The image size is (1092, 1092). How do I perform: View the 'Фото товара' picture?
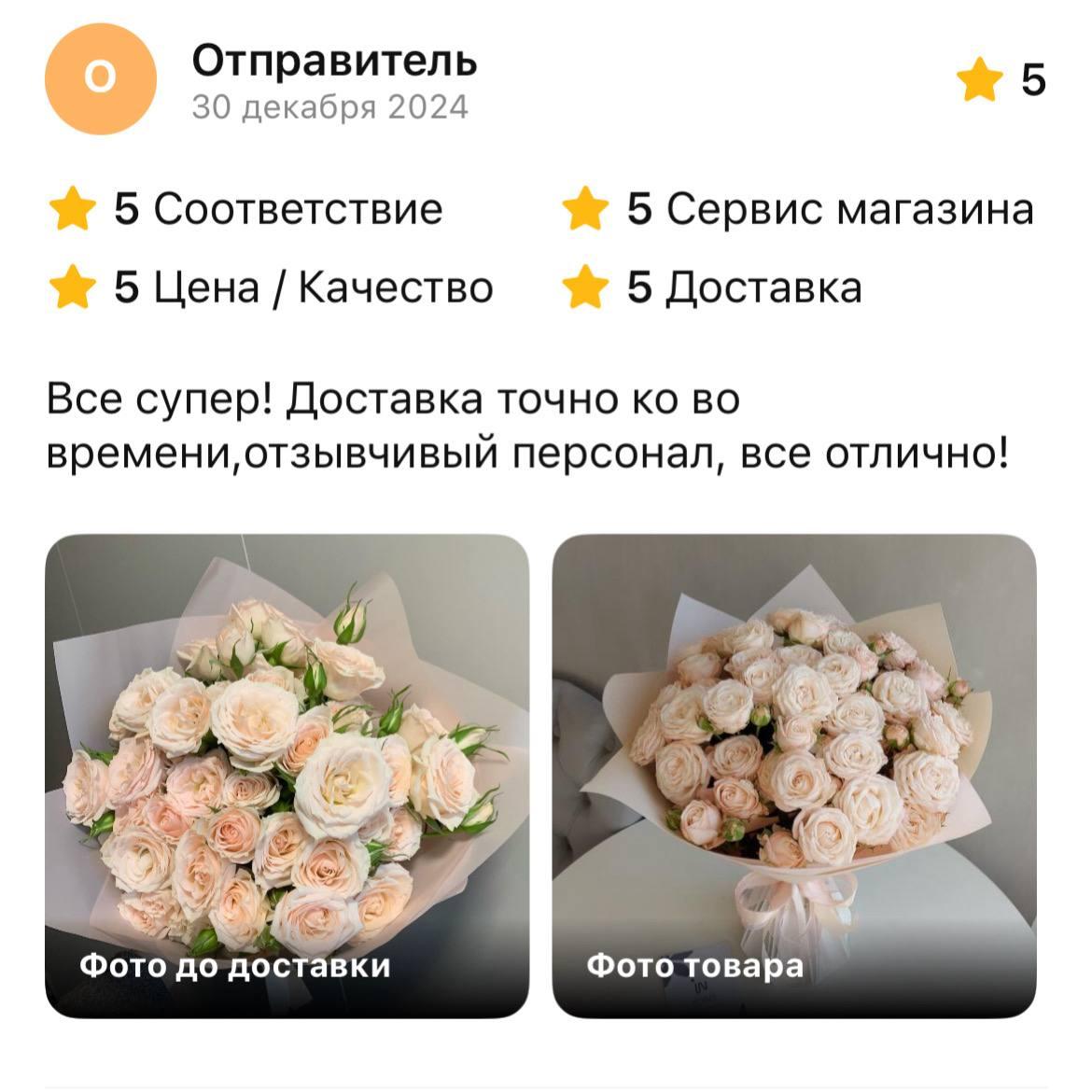[x=793, y=775]
